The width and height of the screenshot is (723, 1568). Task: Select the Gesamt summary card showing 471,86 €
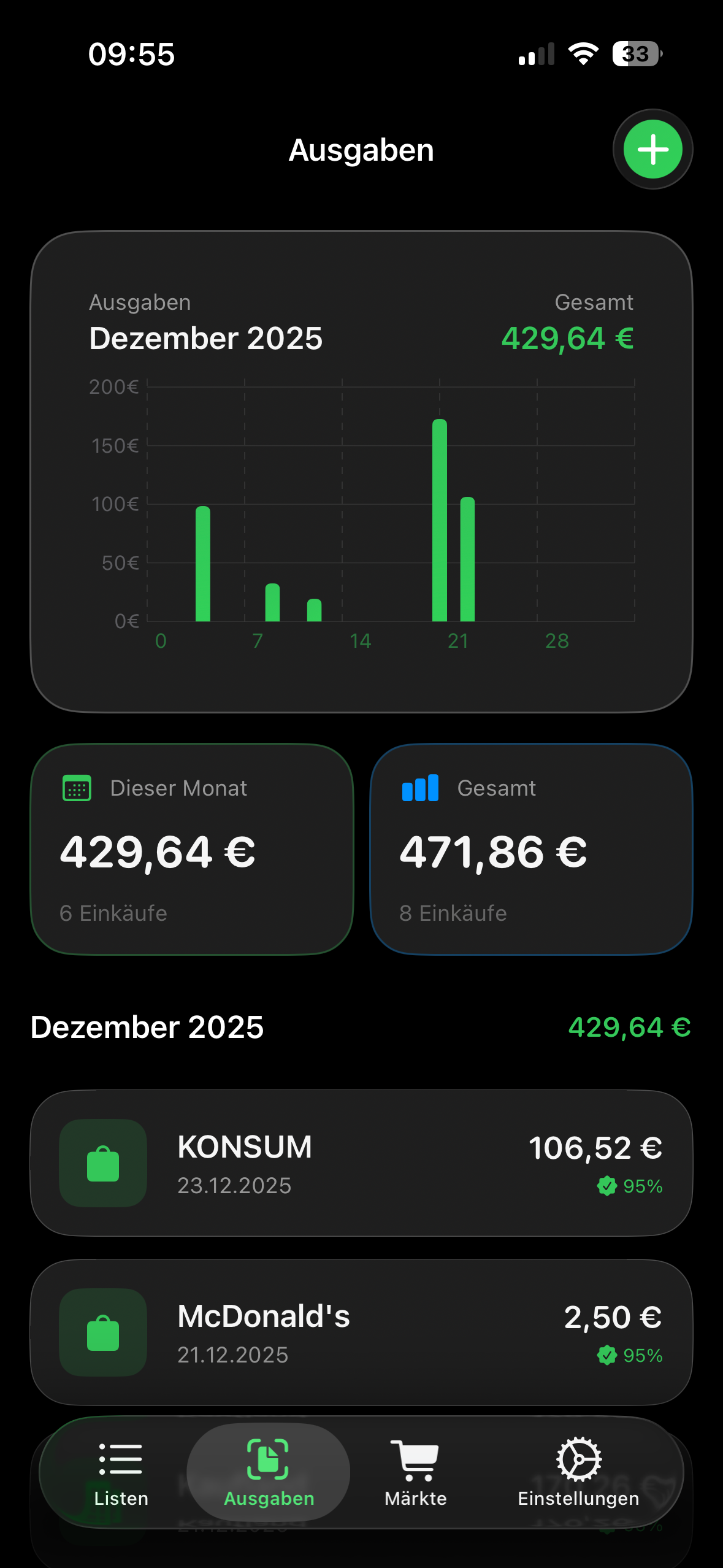(530, 853)
